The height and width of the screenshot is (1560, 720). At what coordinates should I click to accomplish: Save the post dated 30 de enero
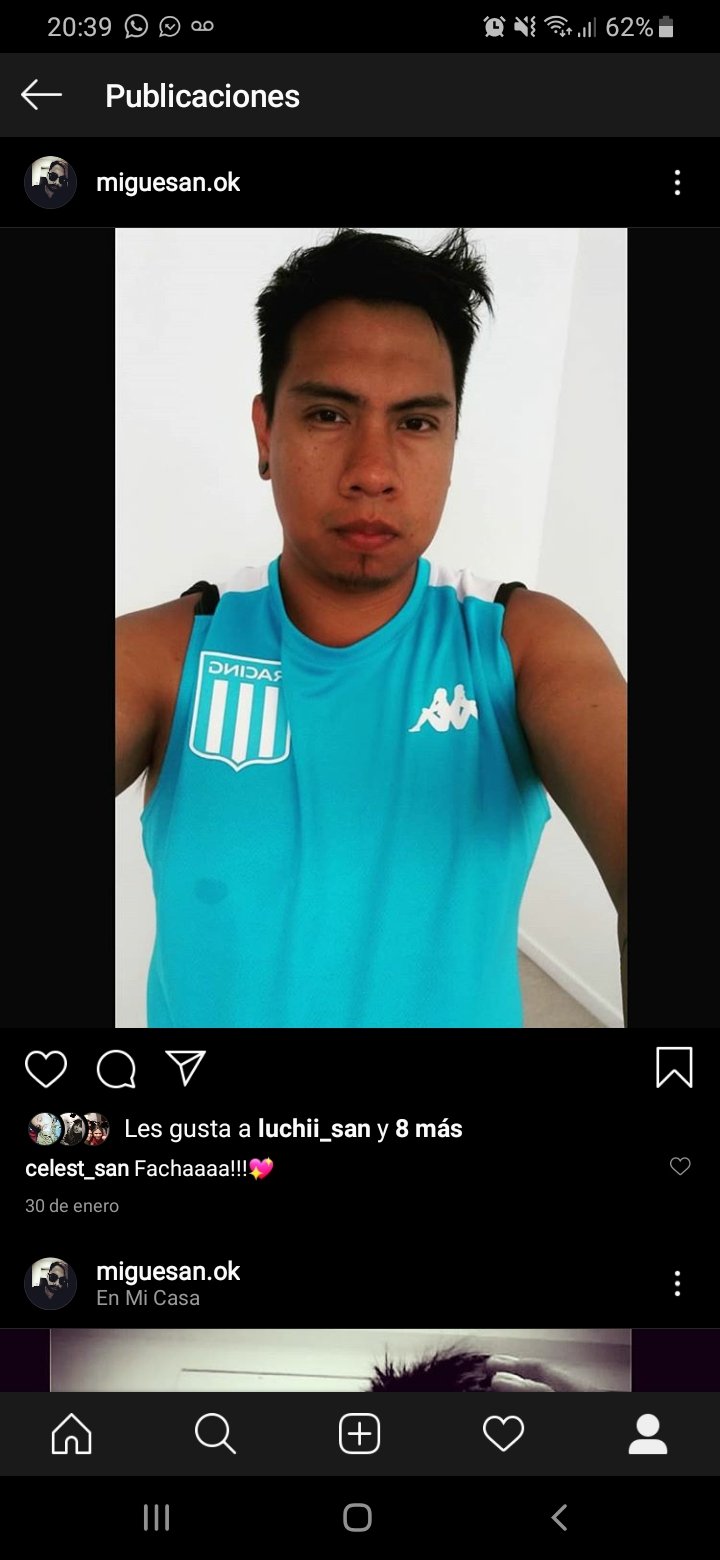coord(674,1067)
